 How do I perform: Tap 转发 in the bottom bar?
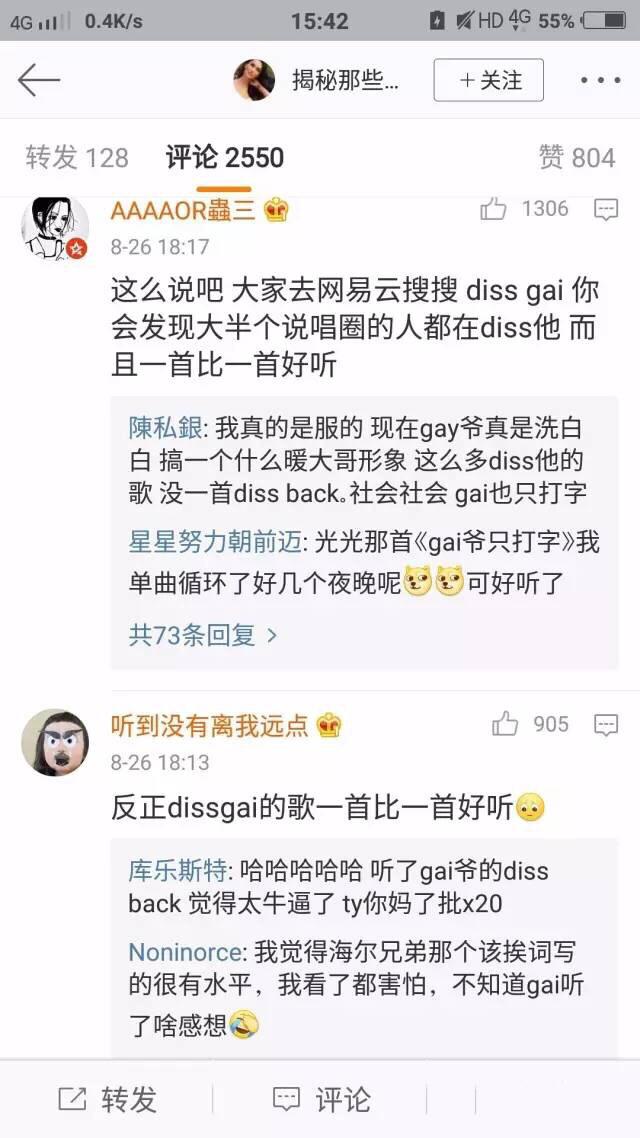pos(107,1099)
